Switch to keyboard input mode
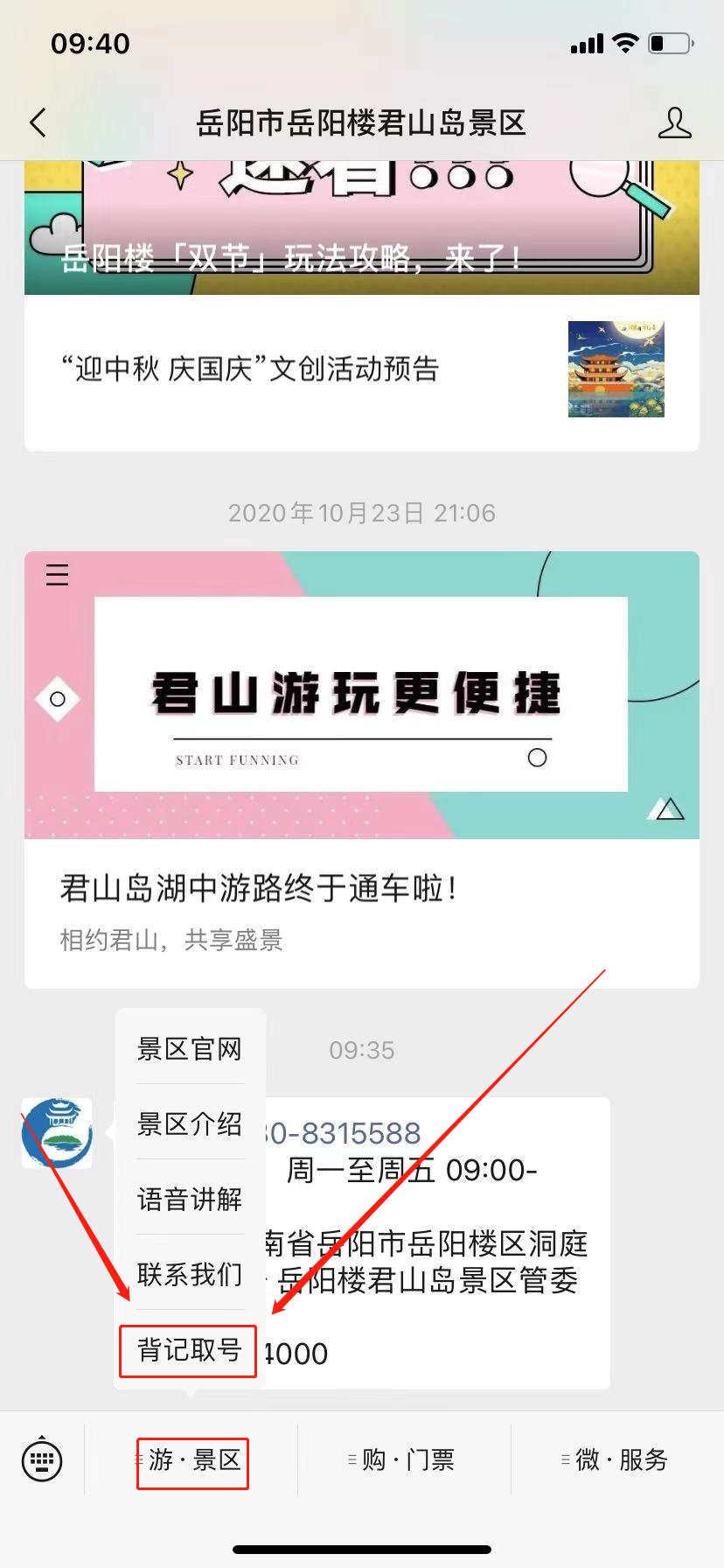 tap(42, 1459)
